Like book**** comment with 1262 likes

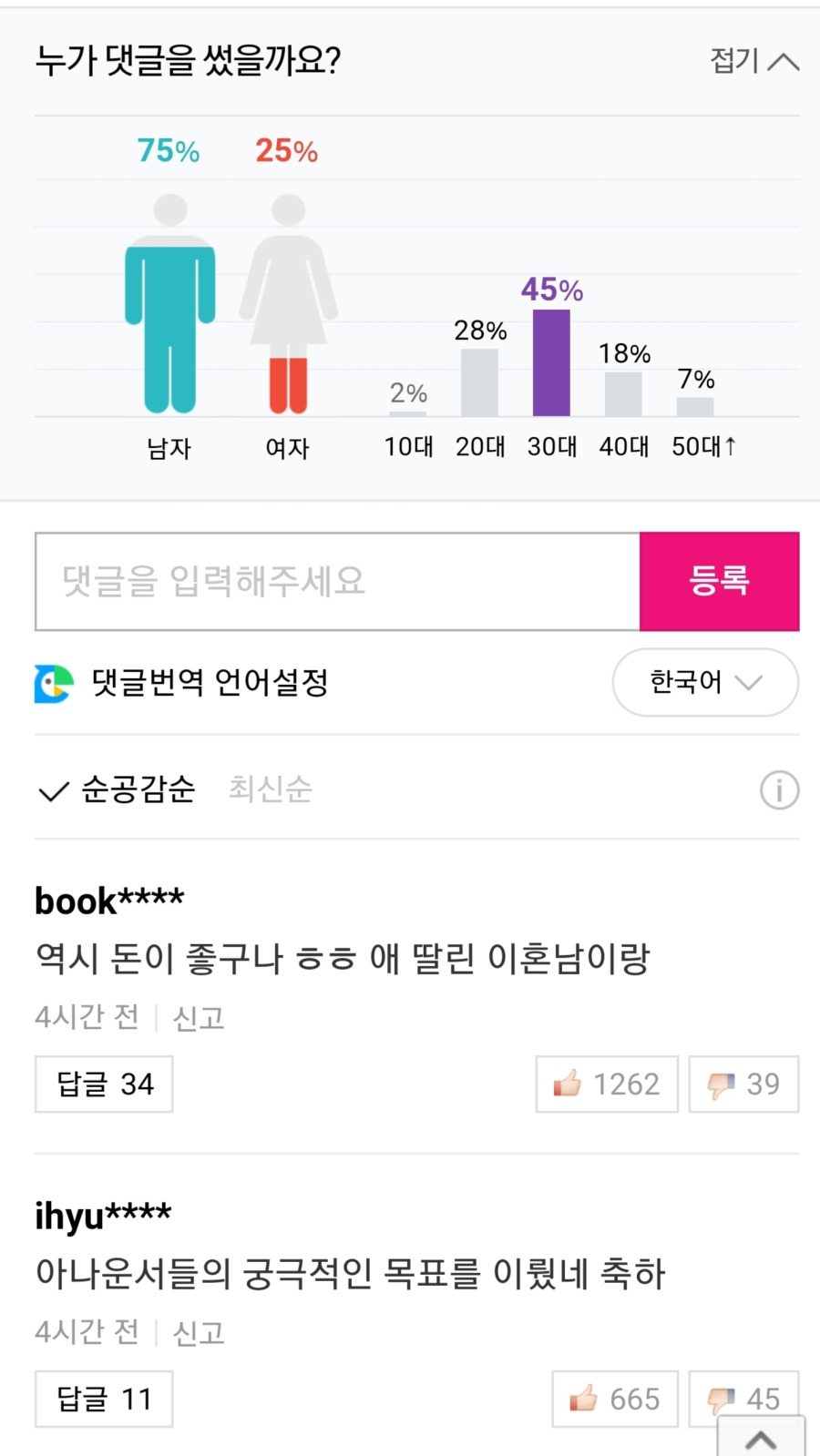pyautogui.click(x=607, y=1084)
